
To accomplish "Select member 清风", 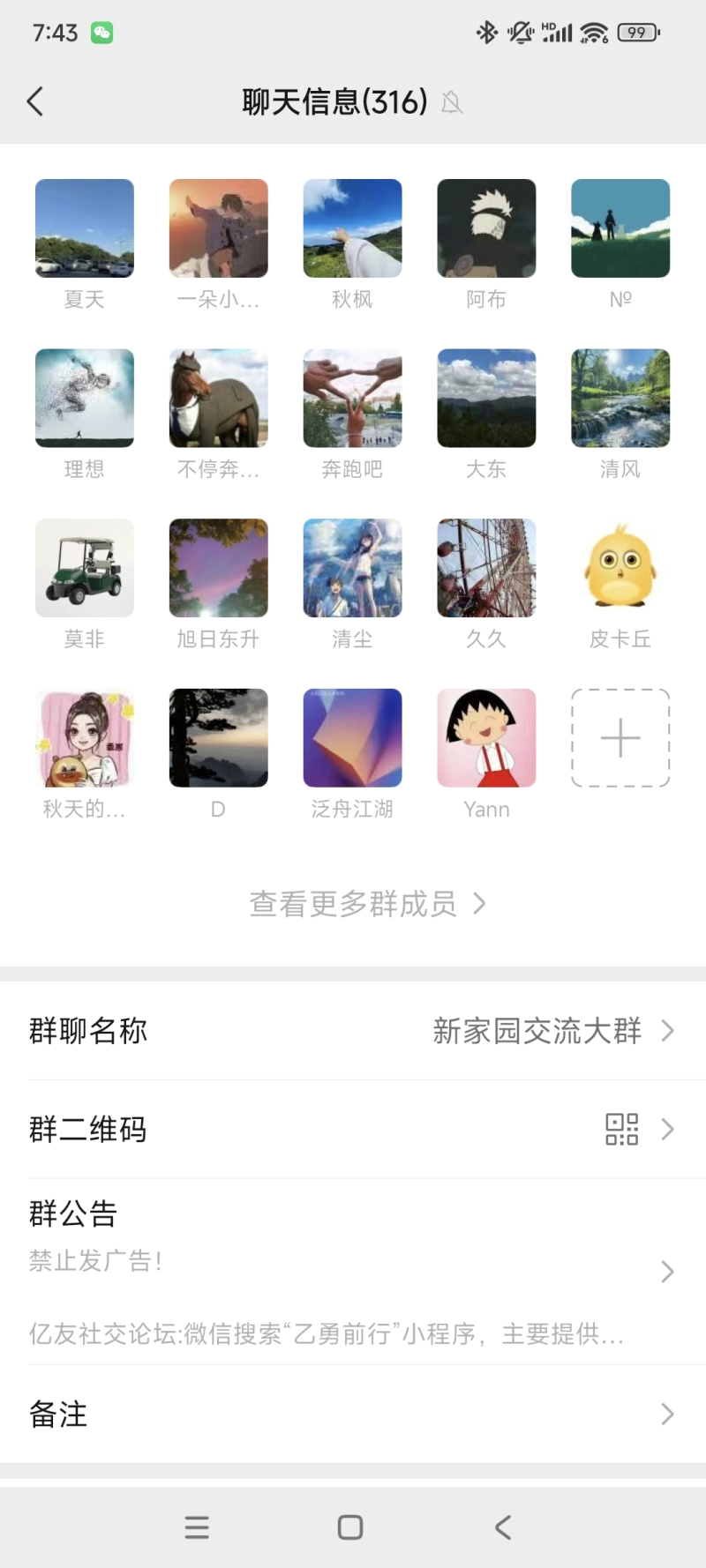I will 620,399.
